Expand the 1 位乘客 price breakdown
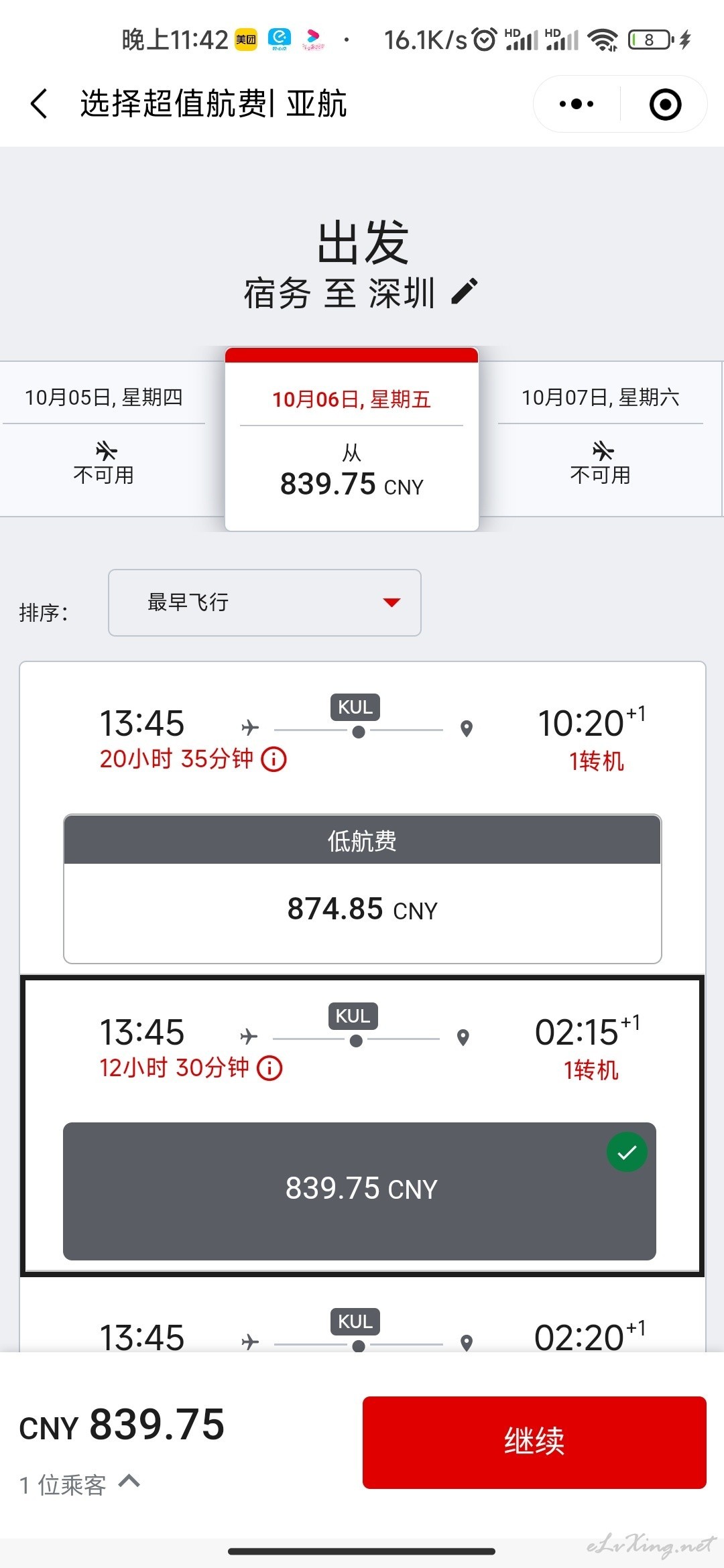724x1568 pixels. pyautogui.click(x=80, y=1484)
